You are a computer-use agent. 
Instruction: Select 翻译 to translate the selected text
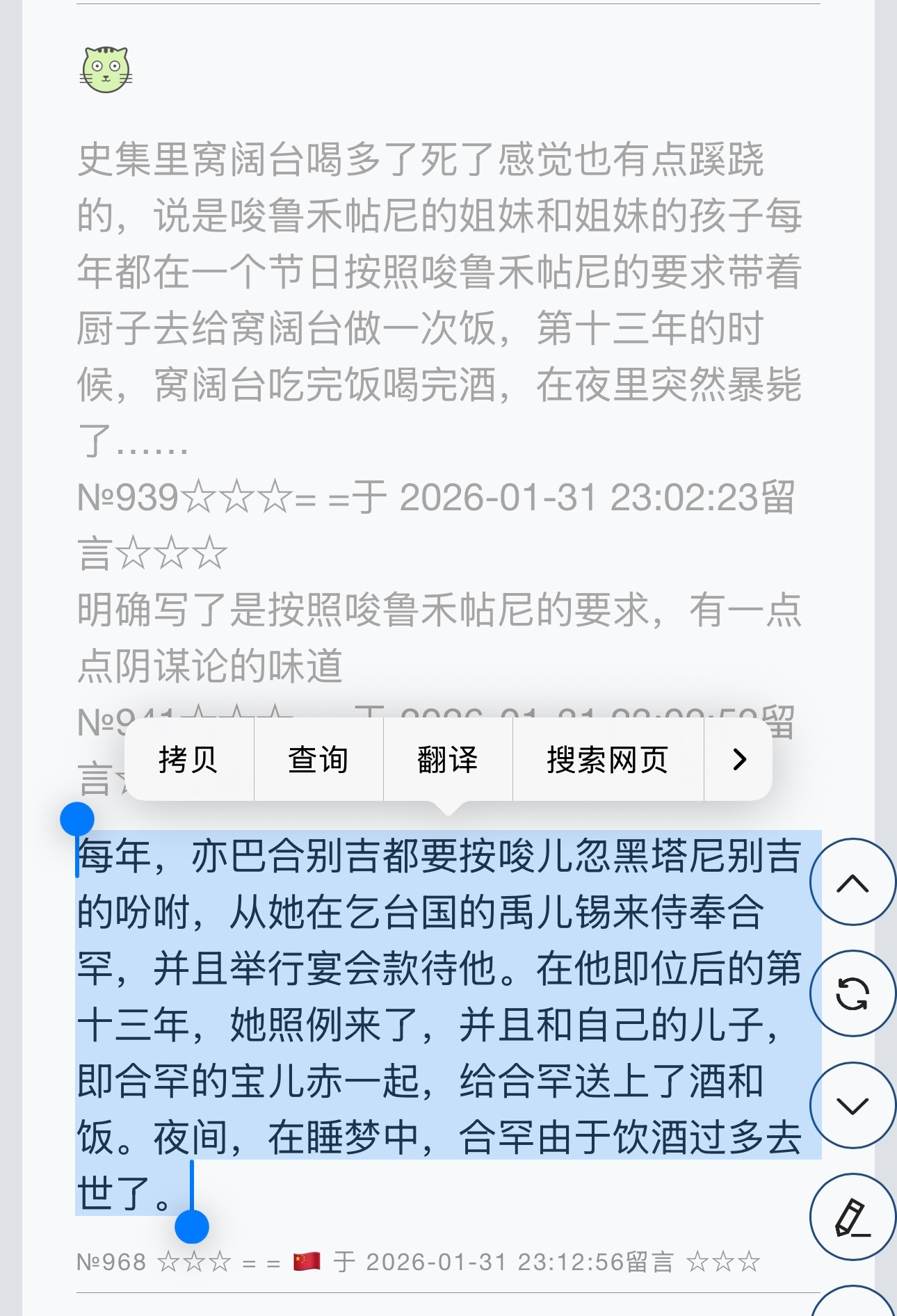pyautogui.click(x=448, y=759)
